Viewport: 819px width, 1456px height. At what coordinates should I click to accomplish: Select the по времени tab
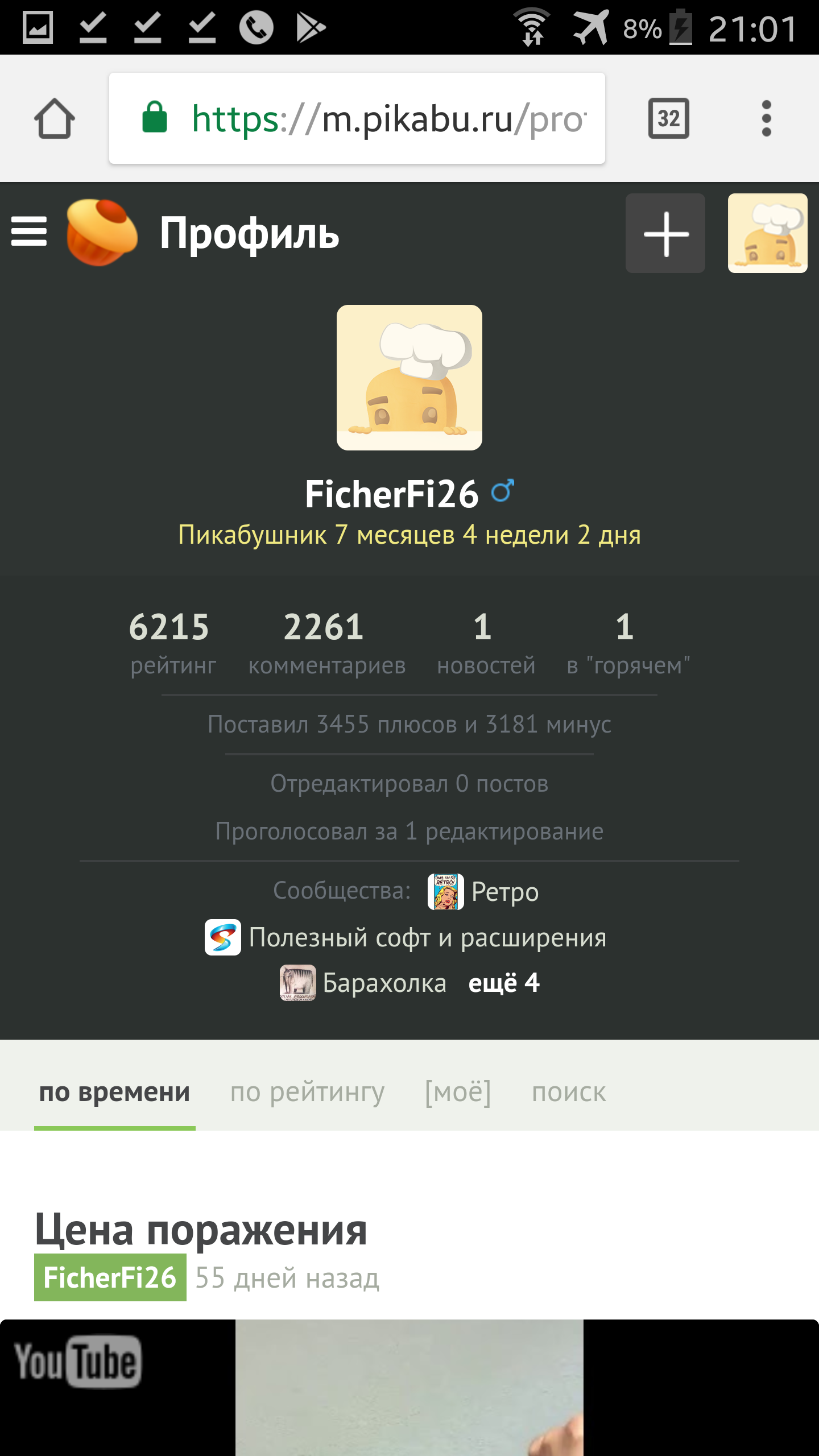click(114, 1092)
